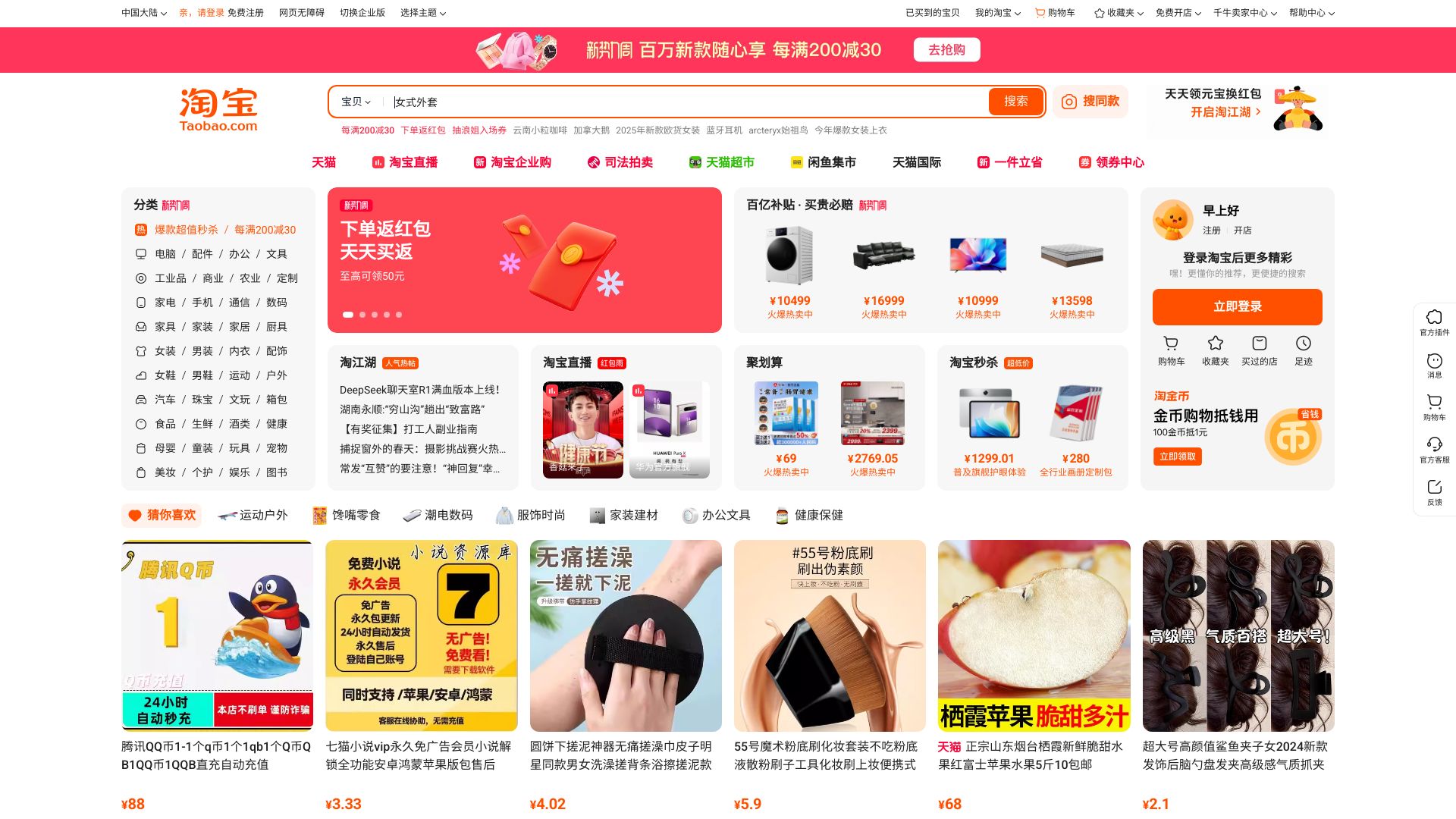Expand the 收藏夹 menu in top bar
Image resolution: width=1456 pixels, height=819 pixels.
(x=1119, y=13)
